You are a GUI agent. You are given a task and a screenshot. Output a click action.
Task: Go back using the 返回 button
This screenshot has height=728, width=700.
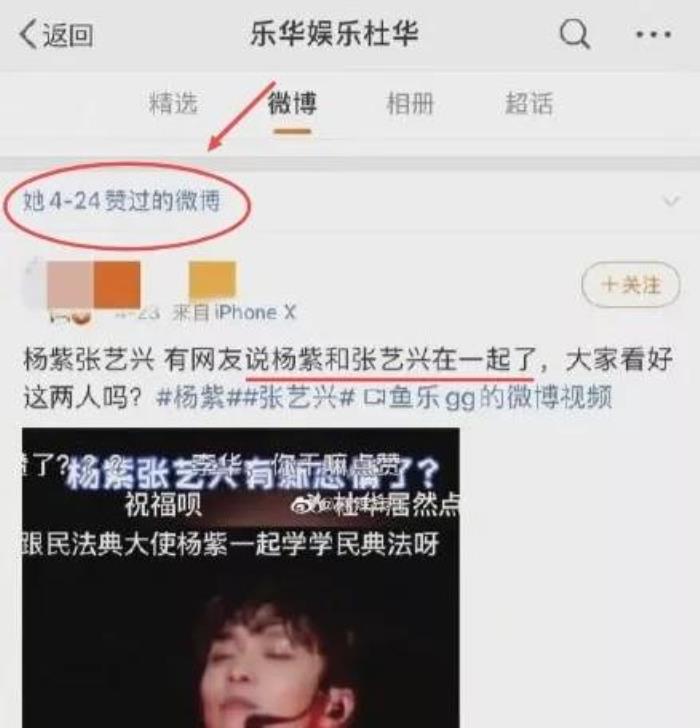coord(57,35)
